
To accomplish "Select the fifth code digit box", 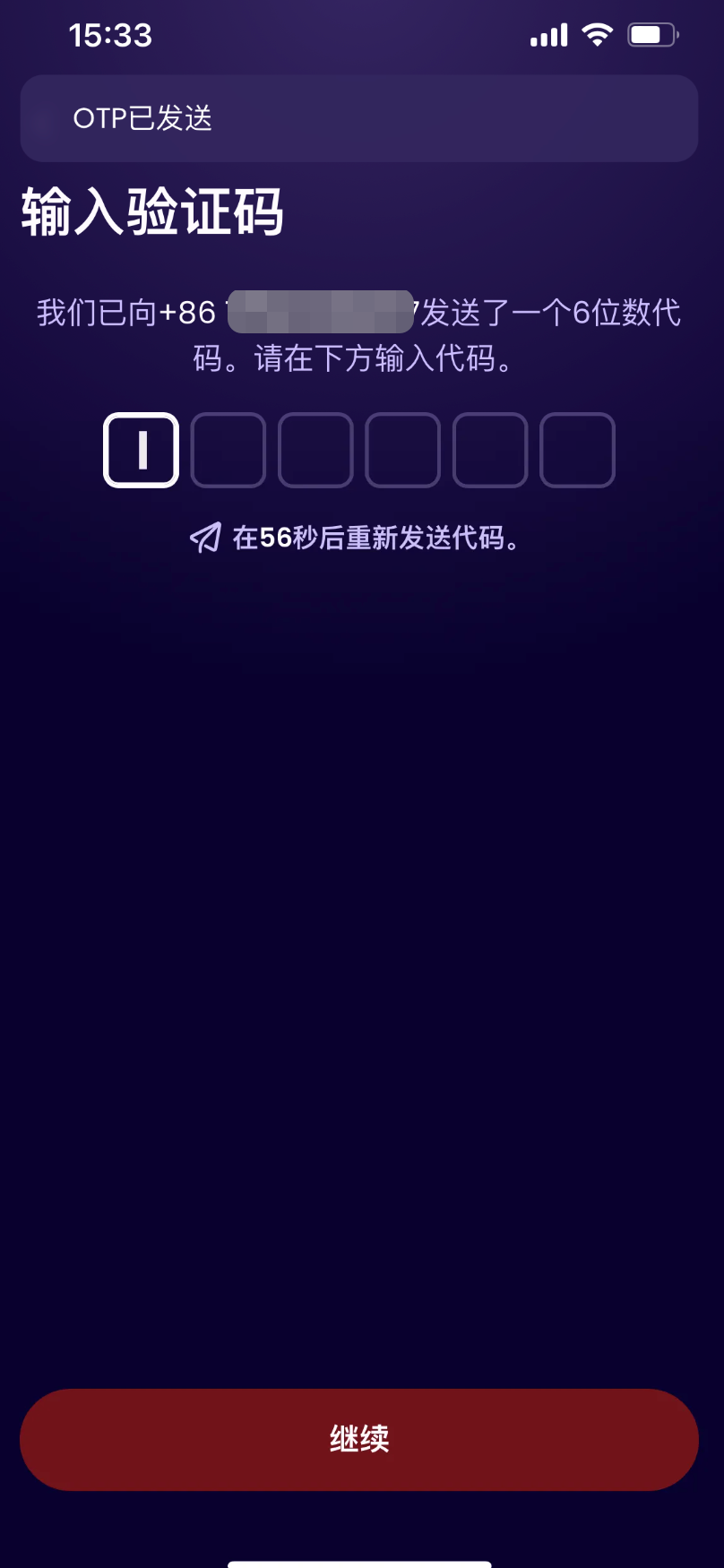I will pyautogui.click(x=489, y=450).
